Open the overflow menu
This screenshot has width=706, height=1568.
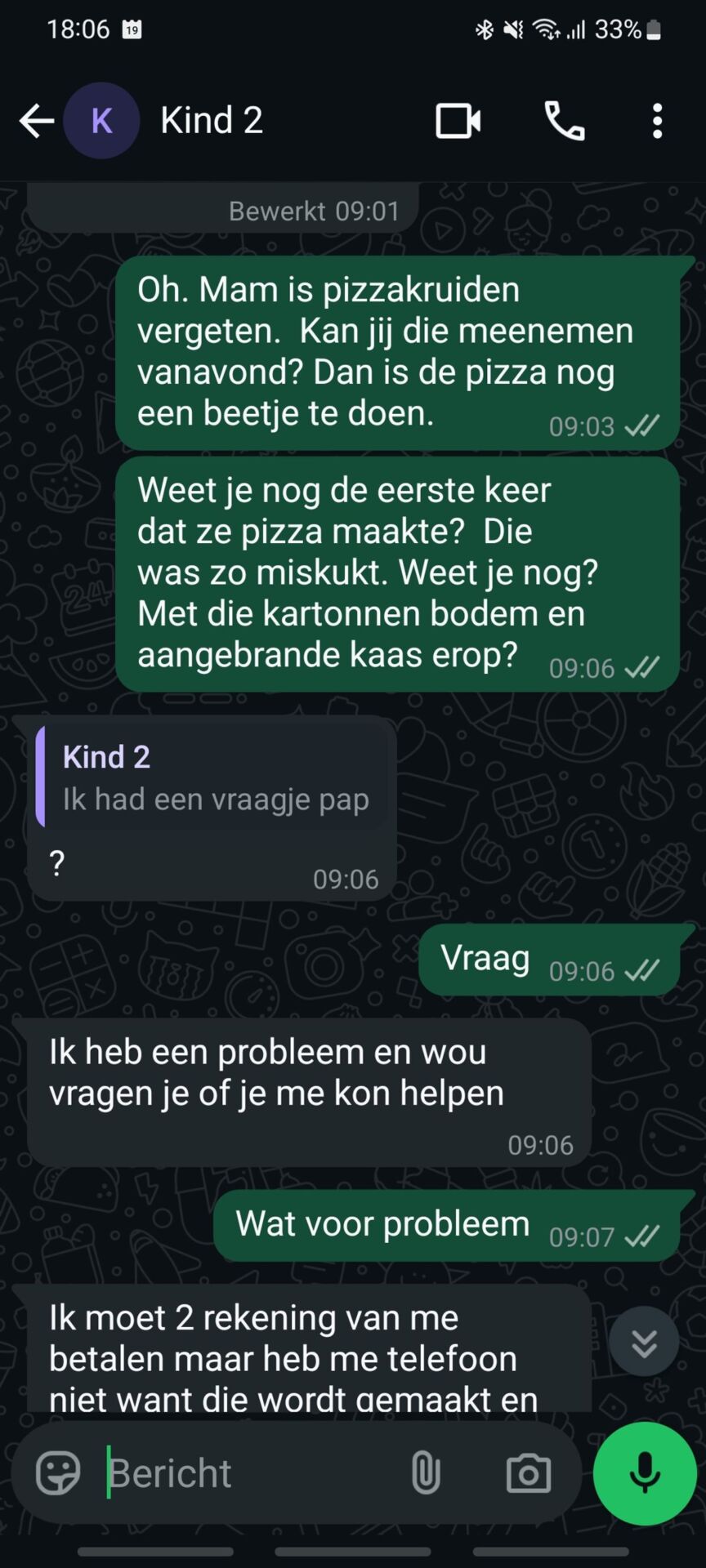(657, 121)
